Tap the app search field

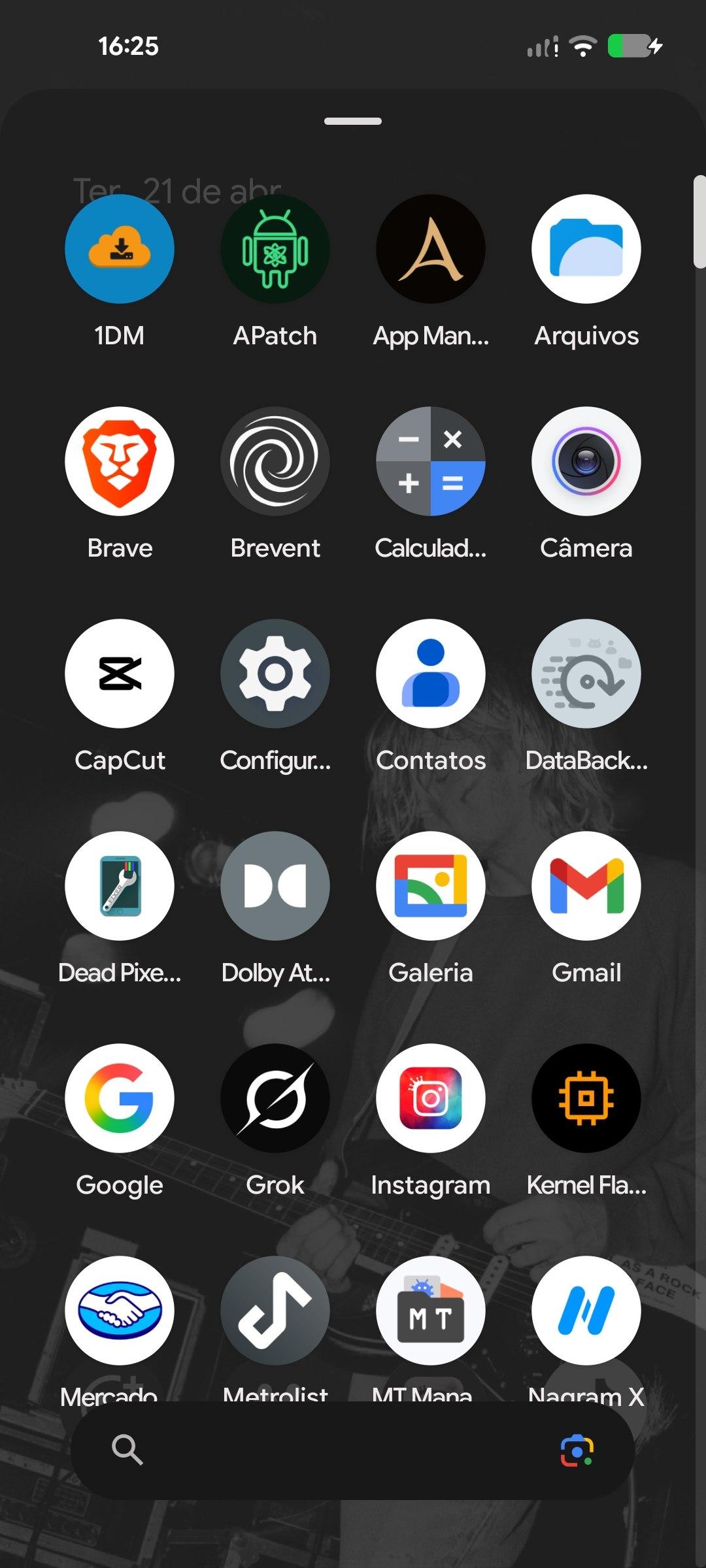(x=327, y=1450)
